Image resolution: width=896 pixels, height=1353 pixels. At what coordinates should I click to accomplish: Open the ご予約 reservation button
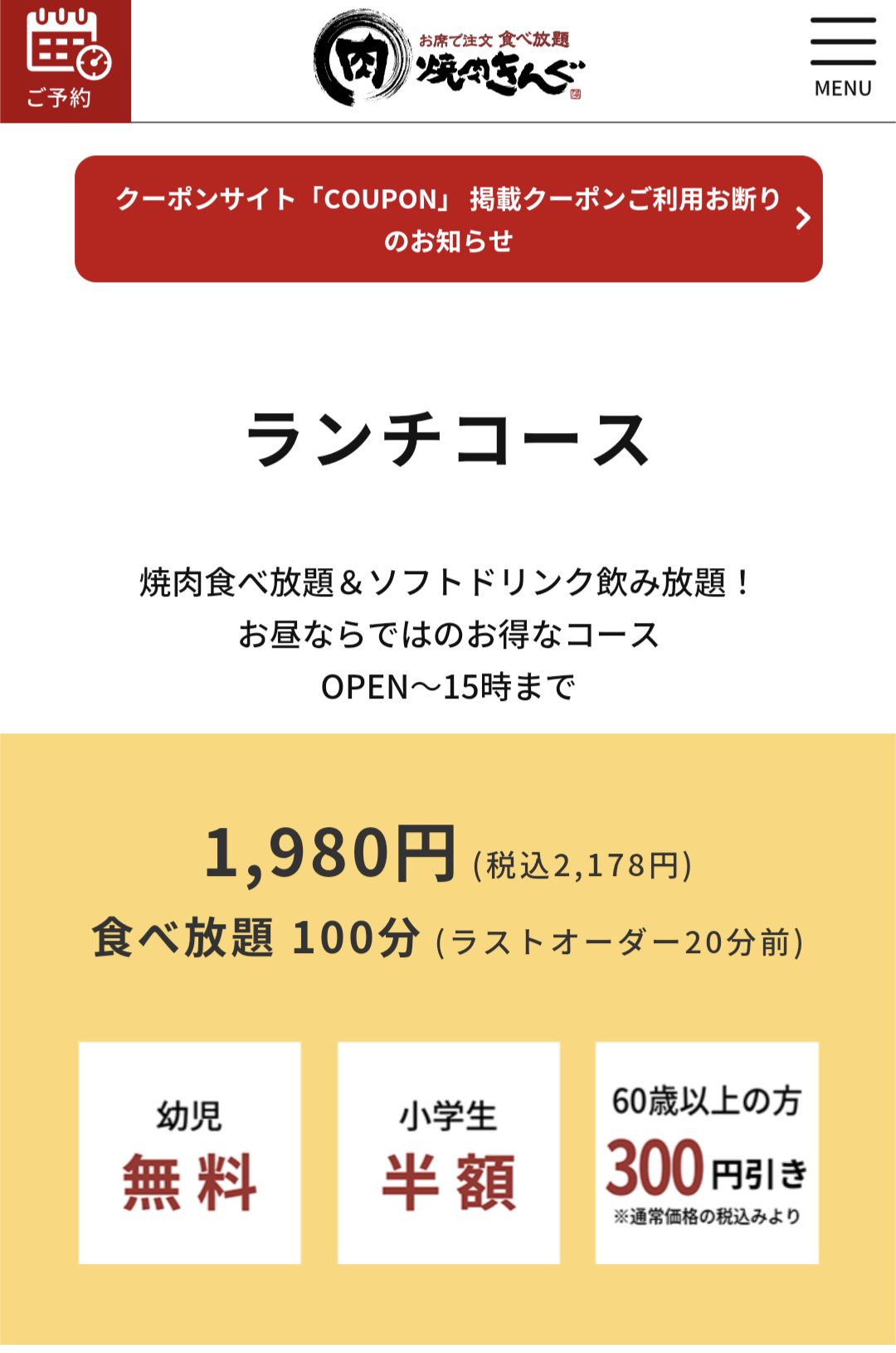click(x=65, y=61)
